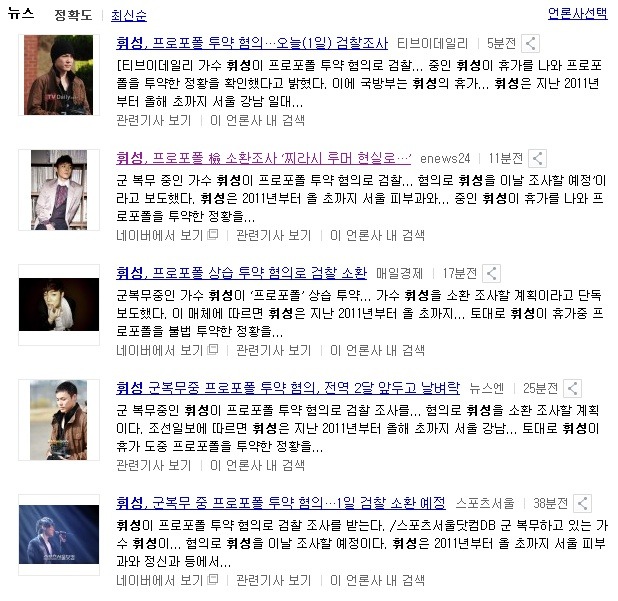Share the 뉴스엔 article
This screenshot has height=601, width=618.
point(571,388)
